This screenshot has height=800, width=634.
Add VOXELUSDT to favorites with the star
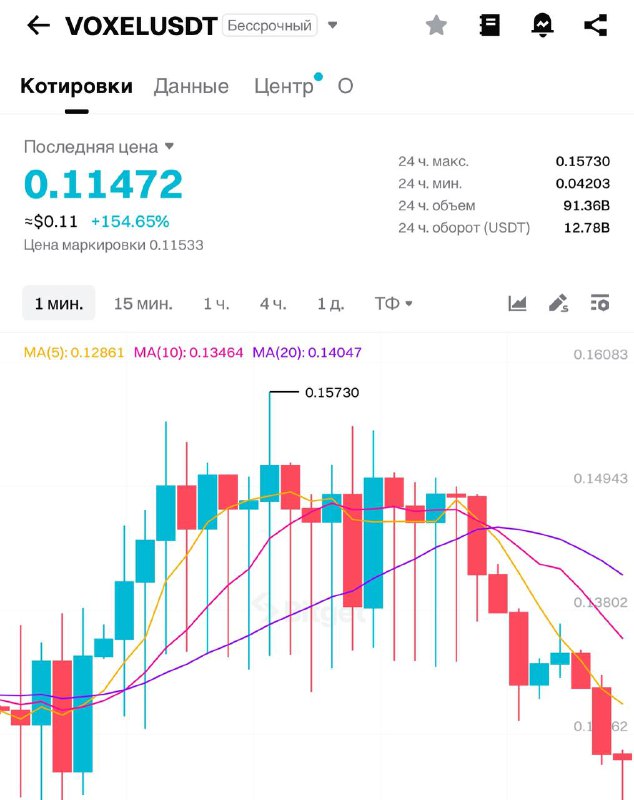pyautogui.click(x=436, y=25)
